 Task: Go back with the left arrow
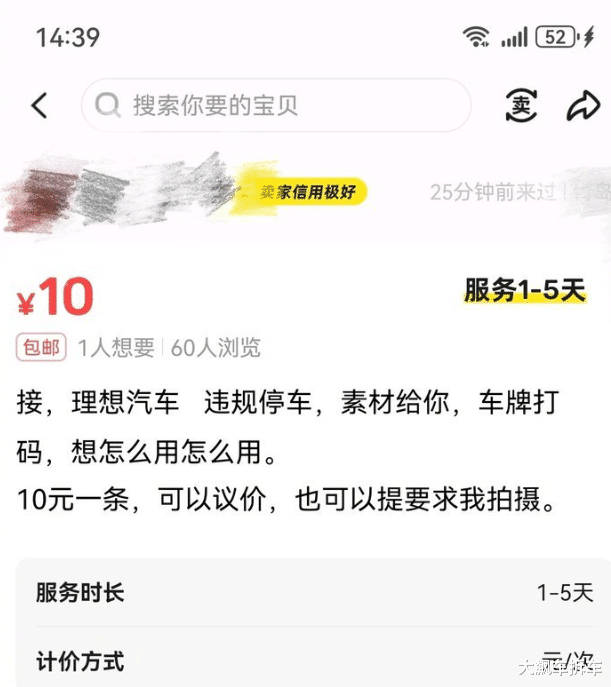(x=39, y=106)
